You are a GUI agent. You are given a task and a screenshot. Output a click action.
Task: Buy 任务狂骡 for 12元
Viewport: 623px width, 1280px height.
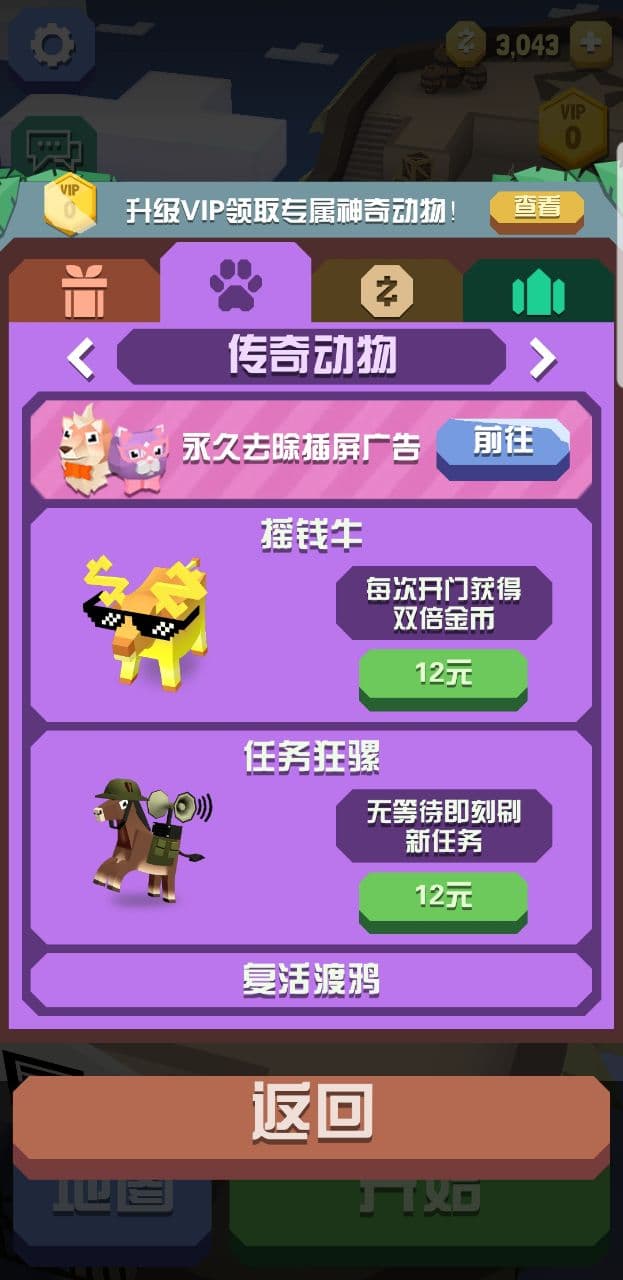coord(443,898)
